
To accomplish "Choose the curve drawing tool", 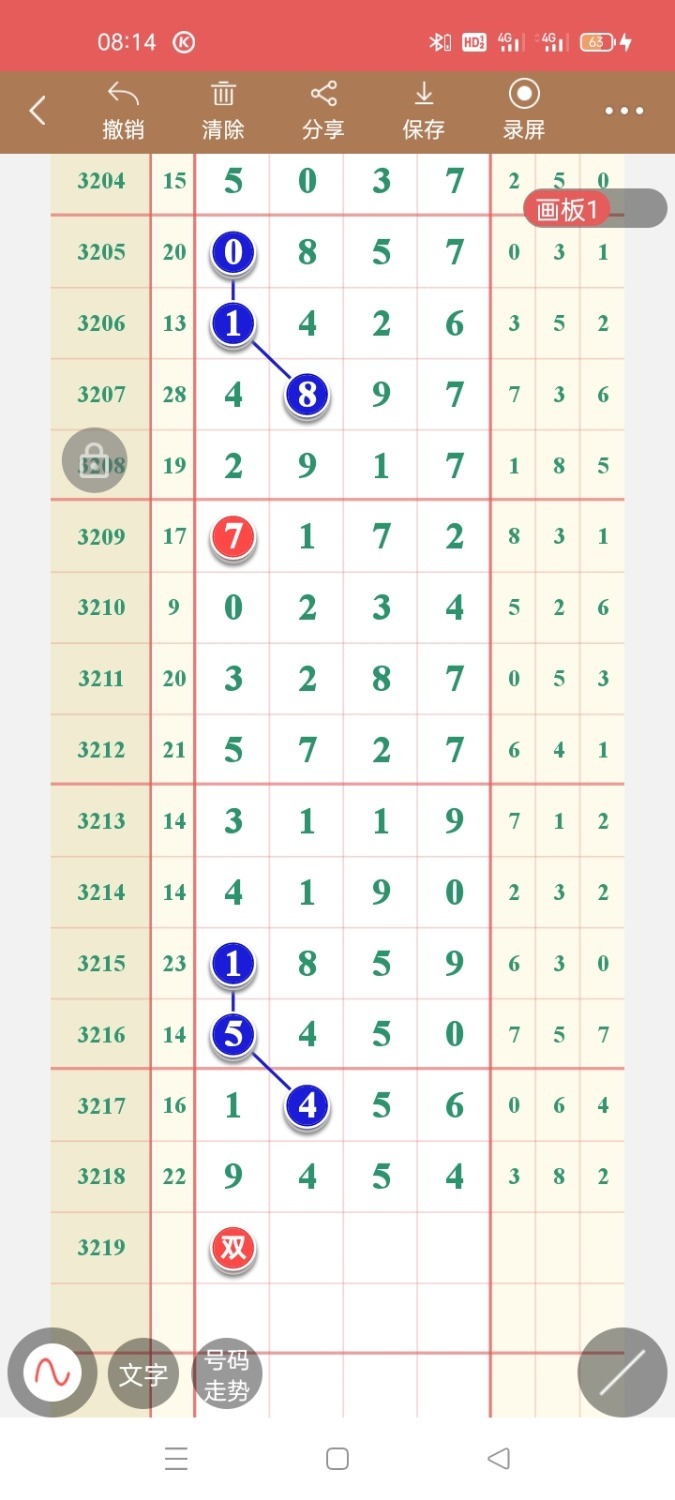I will pos(52,1372).
